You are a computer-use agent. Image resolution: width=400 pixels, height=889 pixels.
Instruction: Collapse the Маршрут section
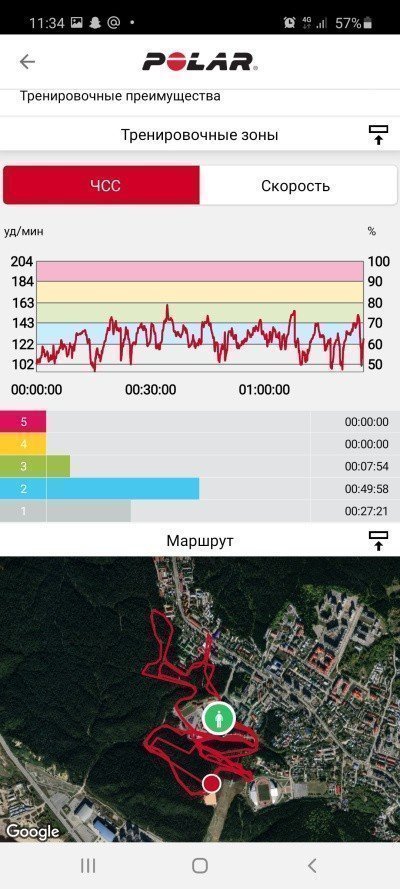378,540
